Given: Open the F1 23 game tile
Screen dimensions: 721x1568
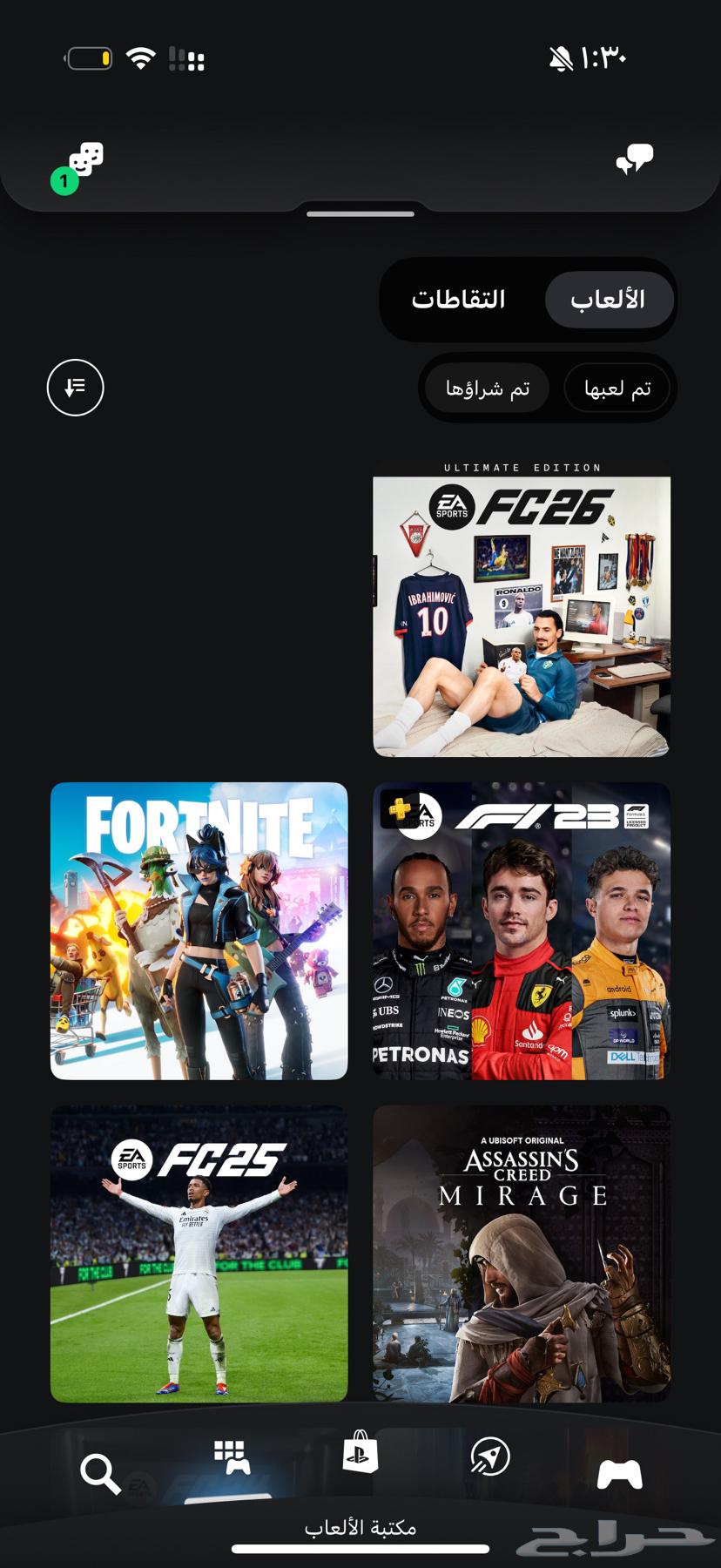Looking at the screenshot, I should click(x=522, y=930).
